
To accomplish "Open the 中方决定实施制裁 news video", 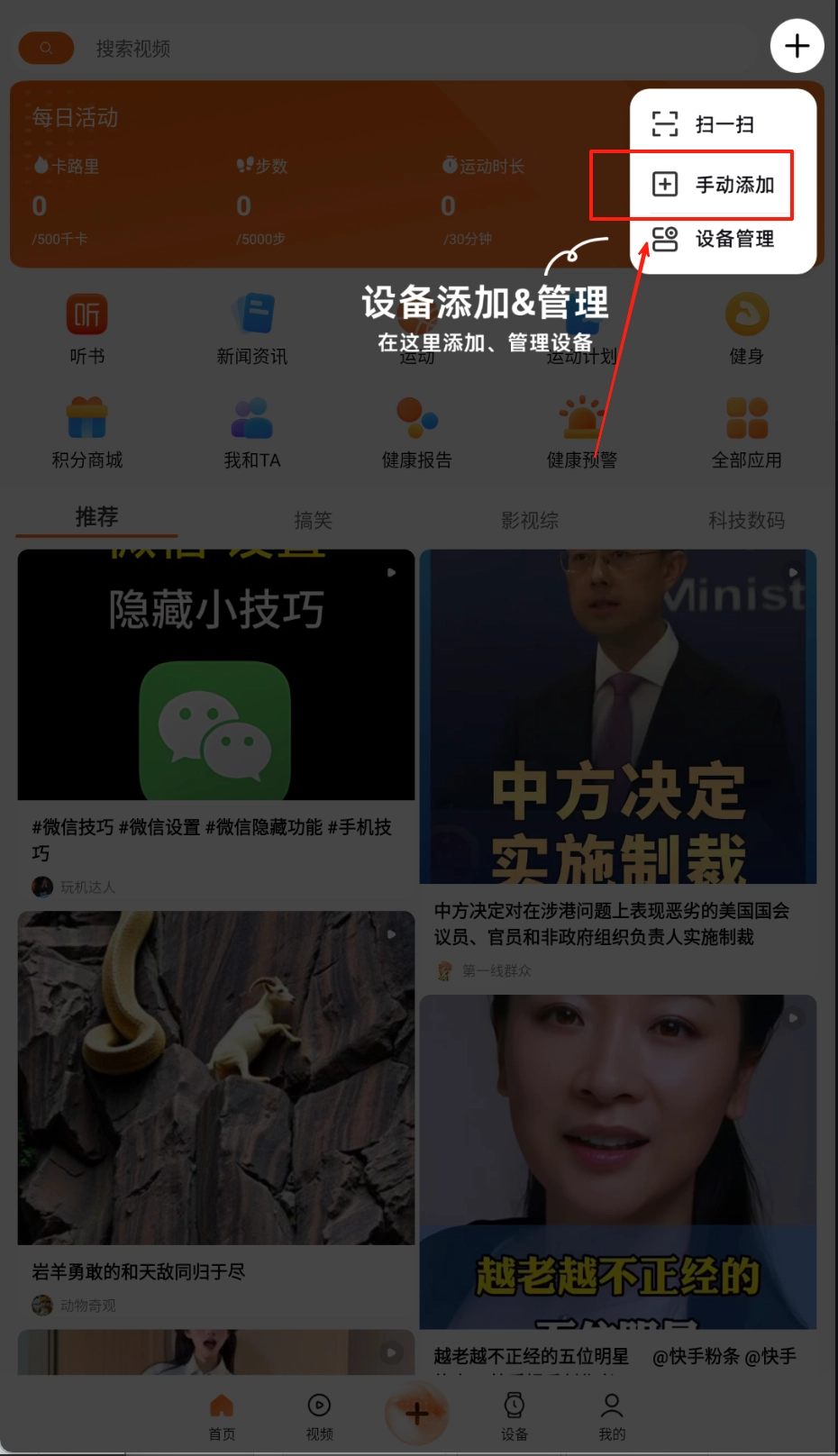I will (x=618, y=721).
